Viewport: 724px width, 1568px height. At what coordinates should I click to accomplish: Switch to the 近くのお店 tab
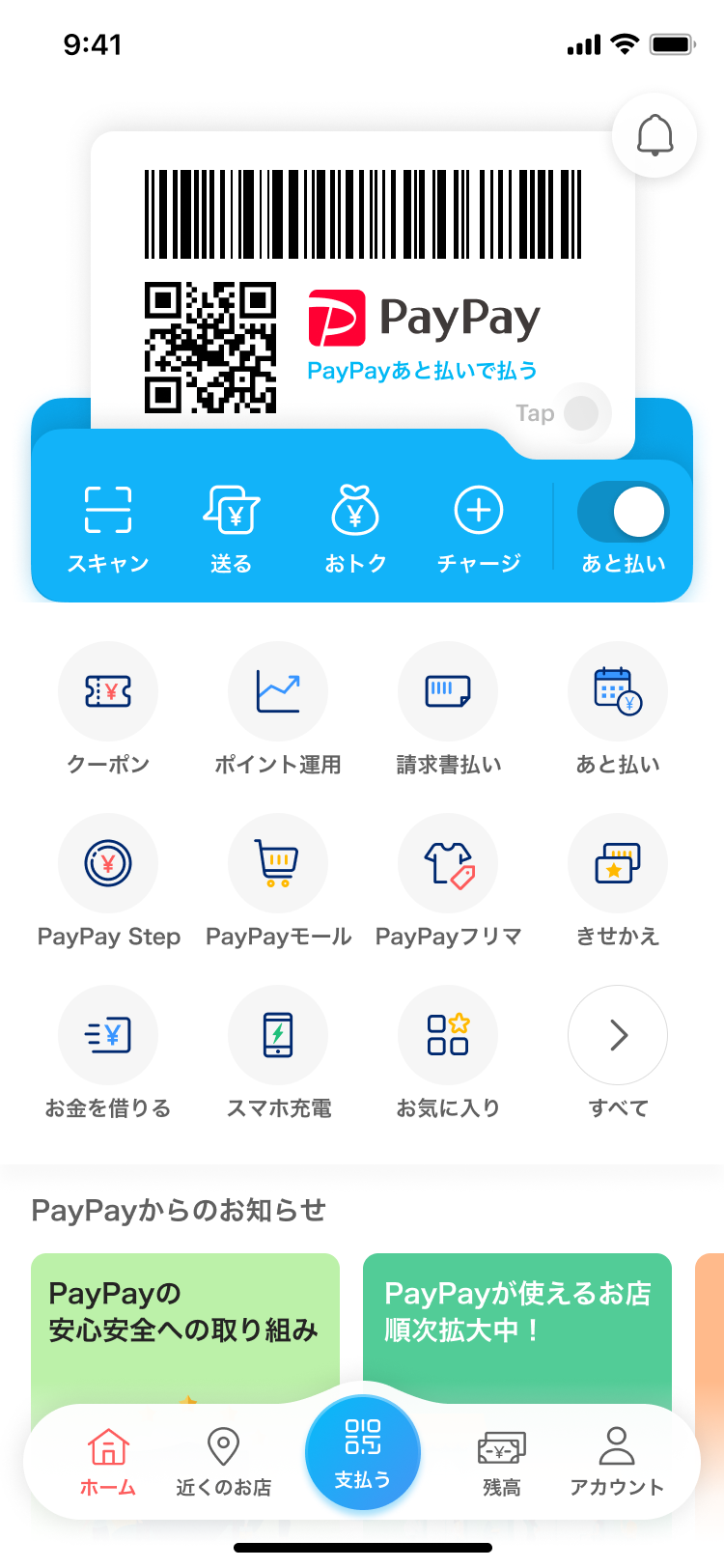click(224, 1462)
